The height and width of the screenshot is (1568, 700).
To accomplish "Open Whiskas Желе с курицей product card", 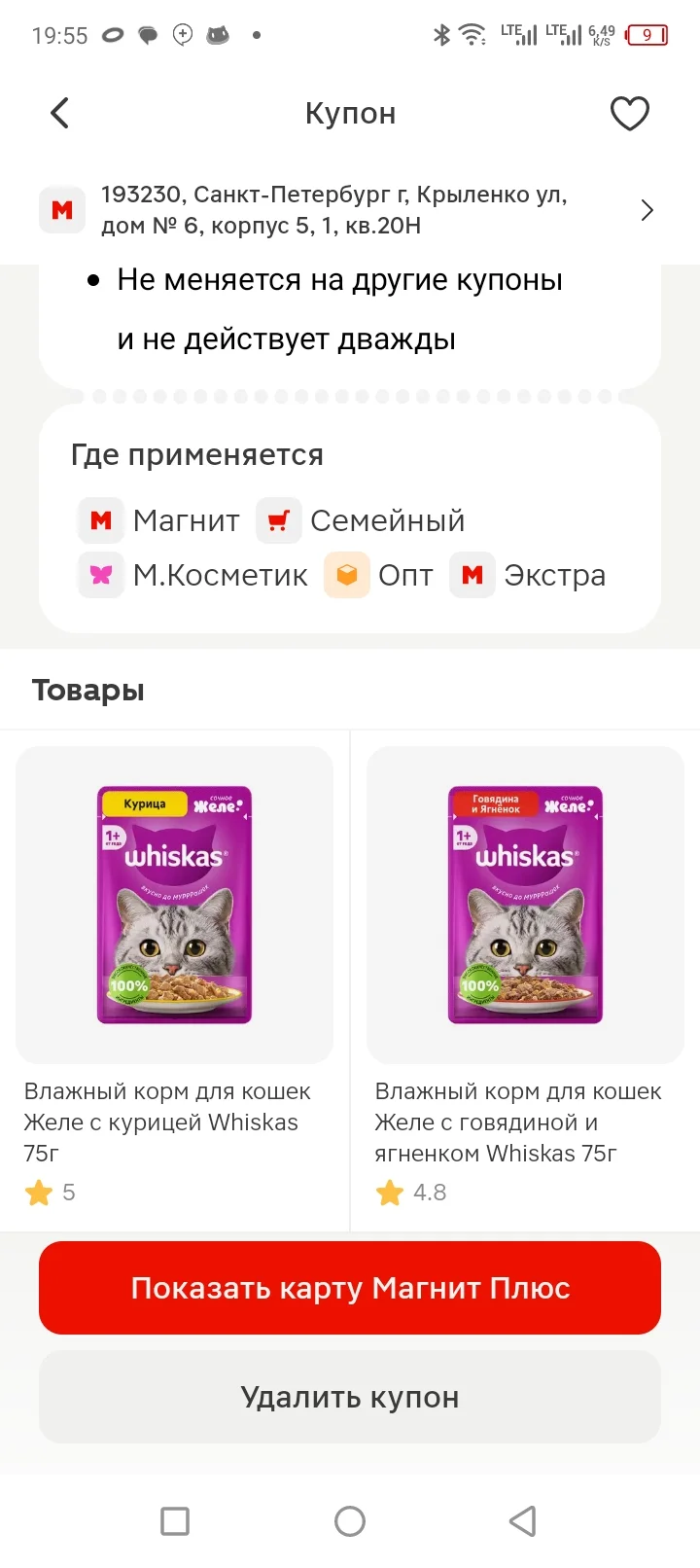I will click(x=174, y=978).
